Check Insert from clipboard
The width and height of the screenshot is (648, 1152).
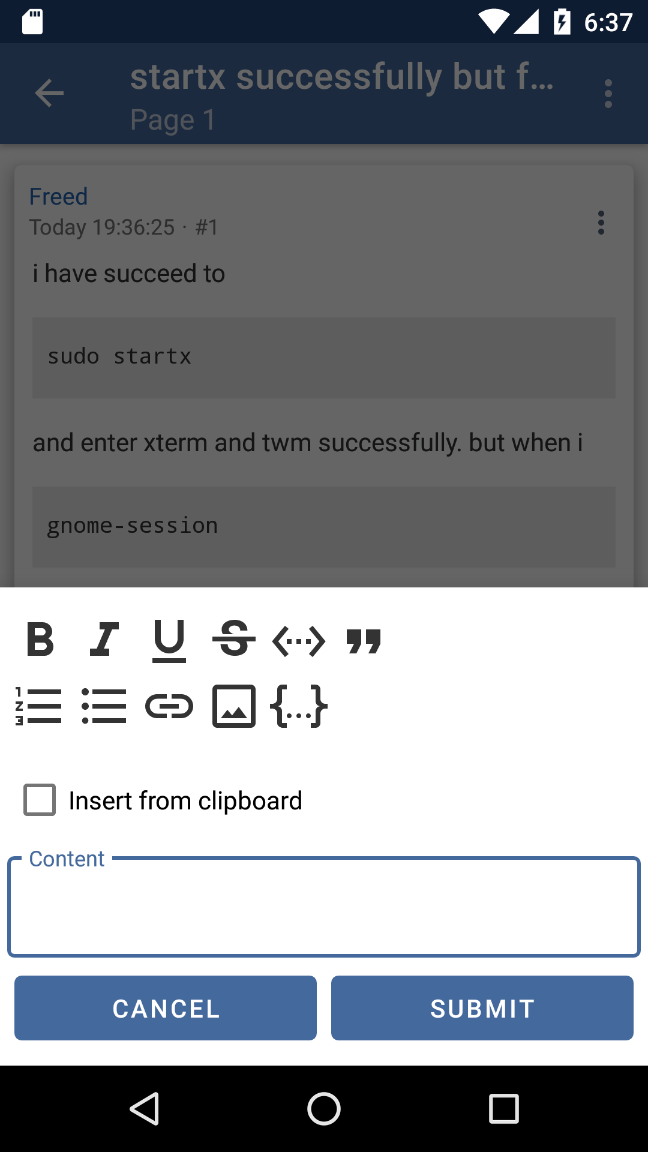40,800
